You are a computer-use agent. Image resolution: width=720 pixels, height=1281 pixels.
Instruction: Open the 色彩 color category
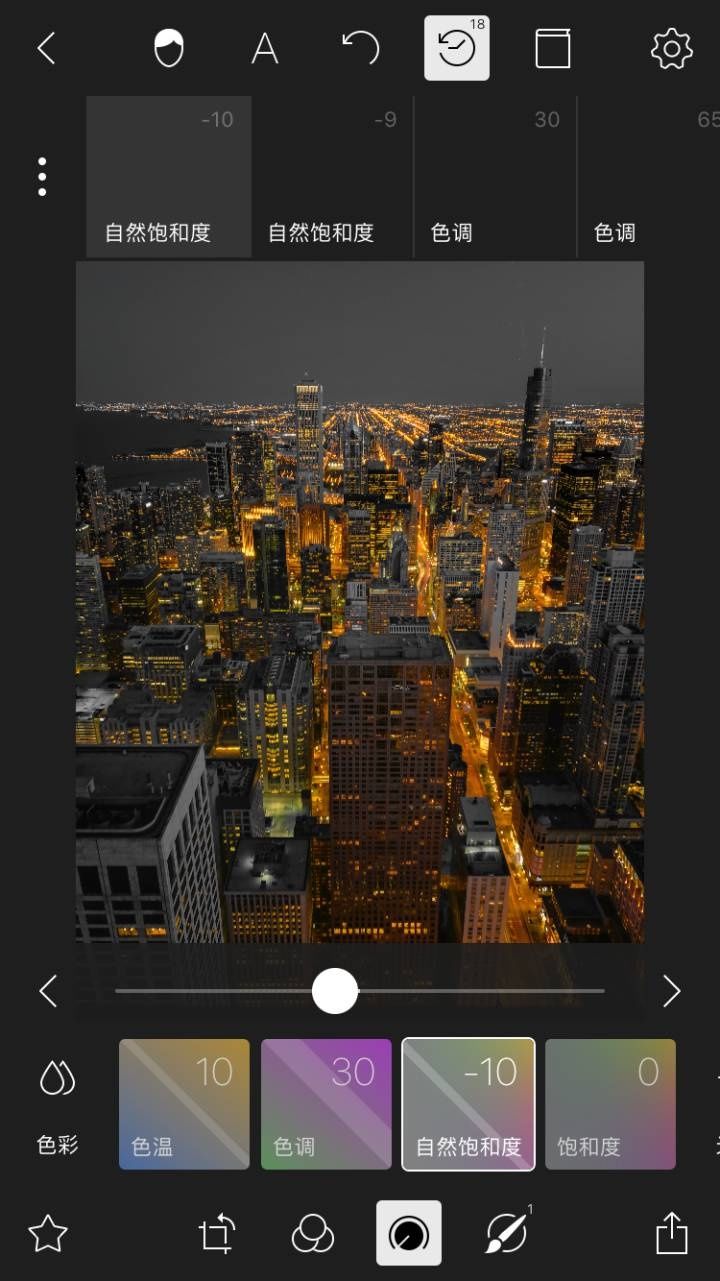coord(57,1105)
